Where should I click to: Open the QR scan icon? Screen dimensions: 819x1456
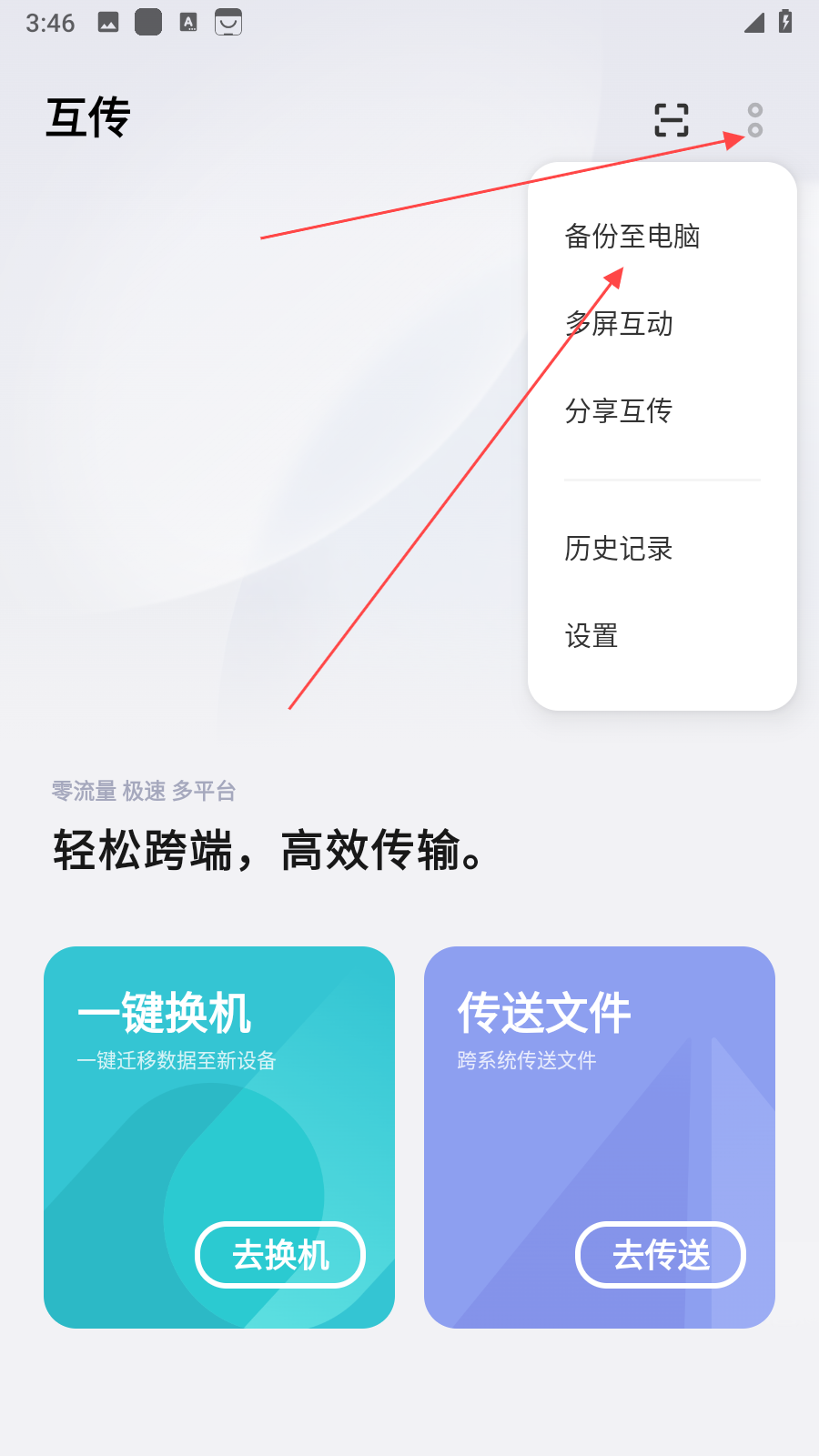pyautogui.click(x=672, y=120)
